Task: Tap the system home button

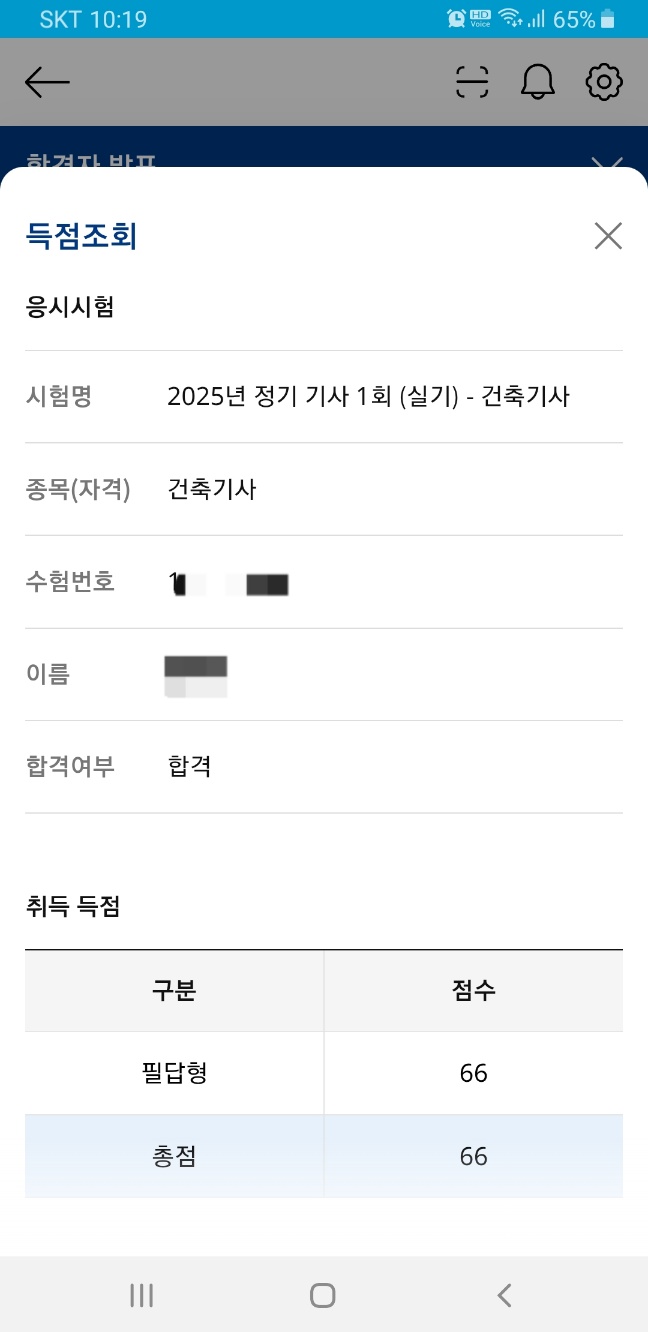Action: tap(322, 1295)
